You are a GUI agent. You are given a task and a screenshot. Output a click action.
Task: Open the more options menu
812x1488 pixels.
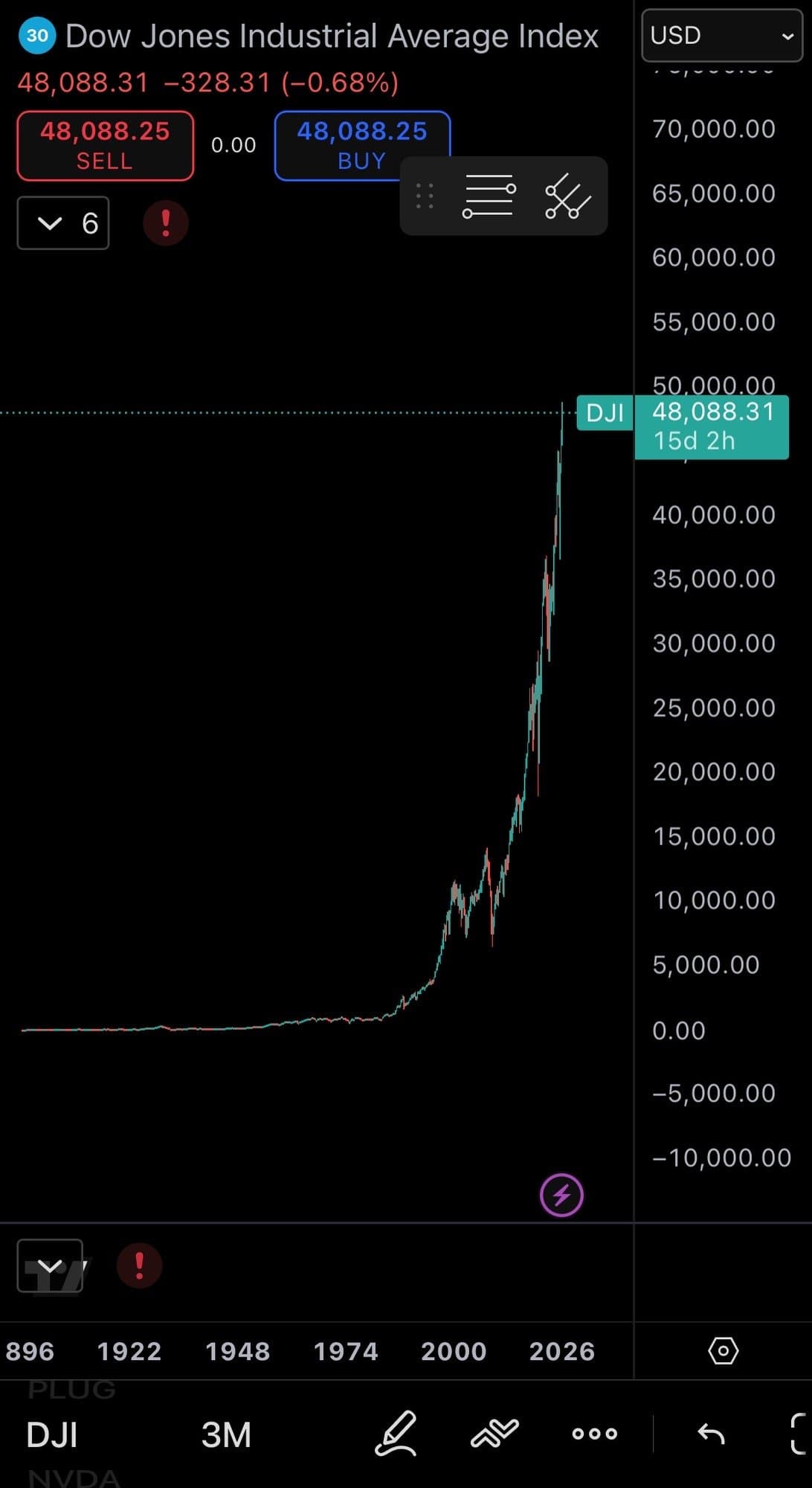coord(594,1434)
